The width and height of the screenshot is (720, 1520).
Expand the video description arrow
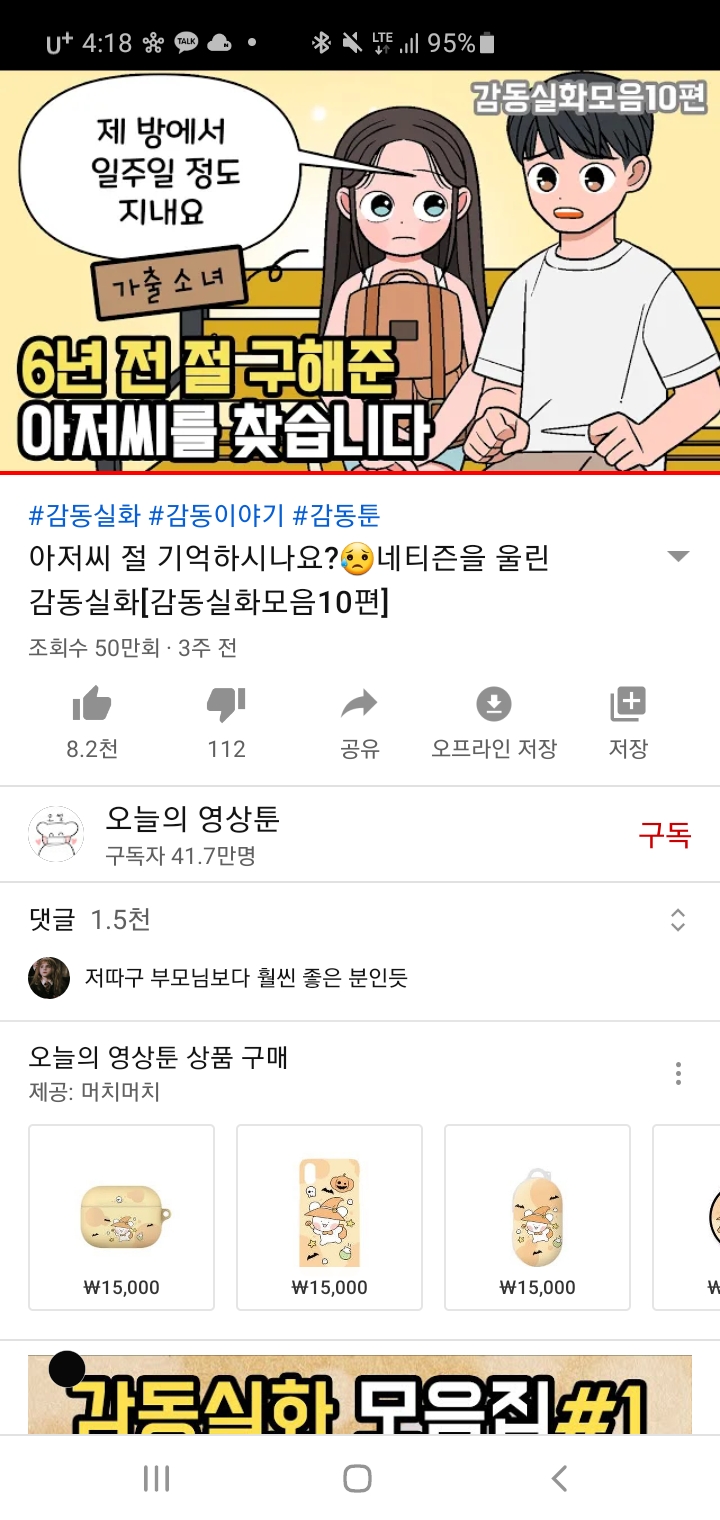[678, 557]
